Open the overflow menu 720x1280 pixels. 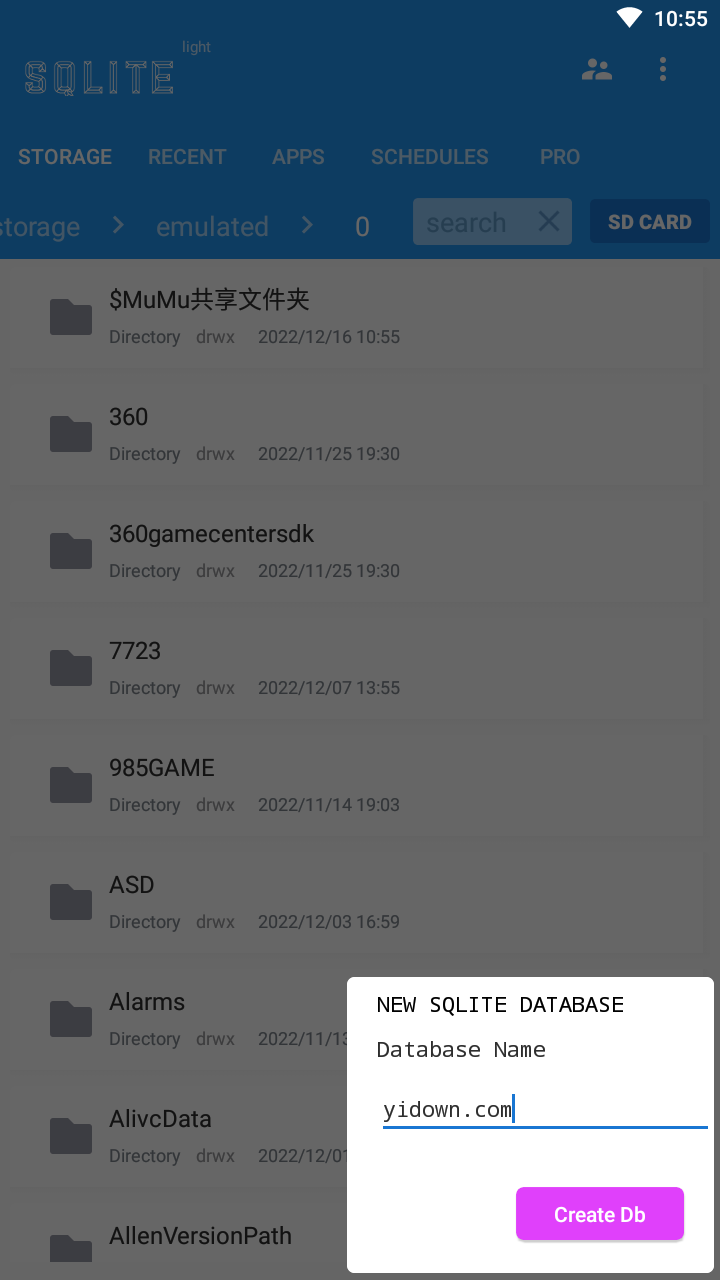[x=662, y=69]
